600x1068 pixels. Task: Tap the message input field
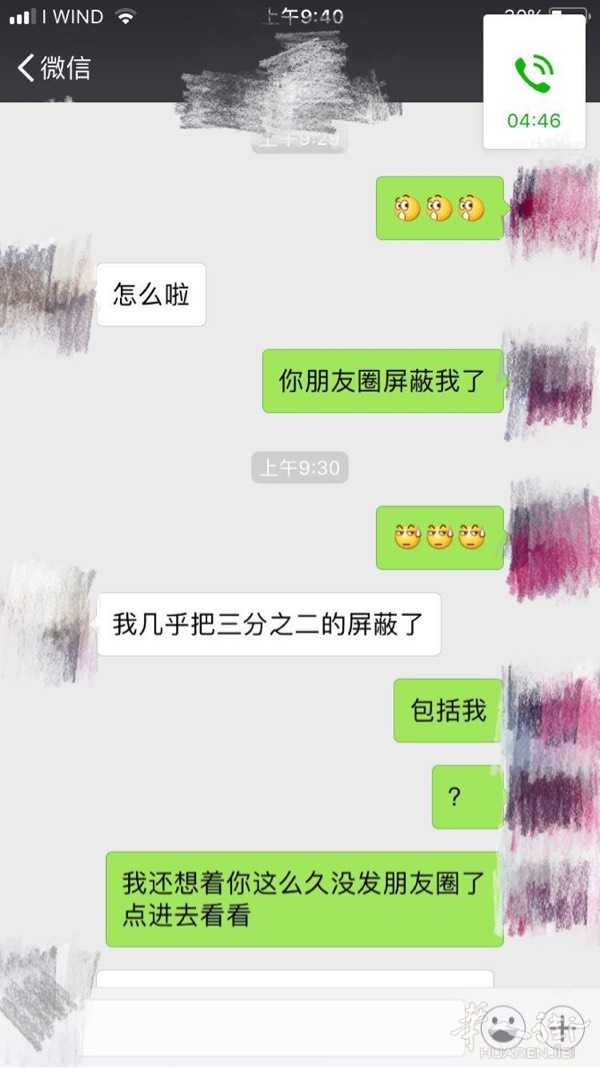[274, 1027]
